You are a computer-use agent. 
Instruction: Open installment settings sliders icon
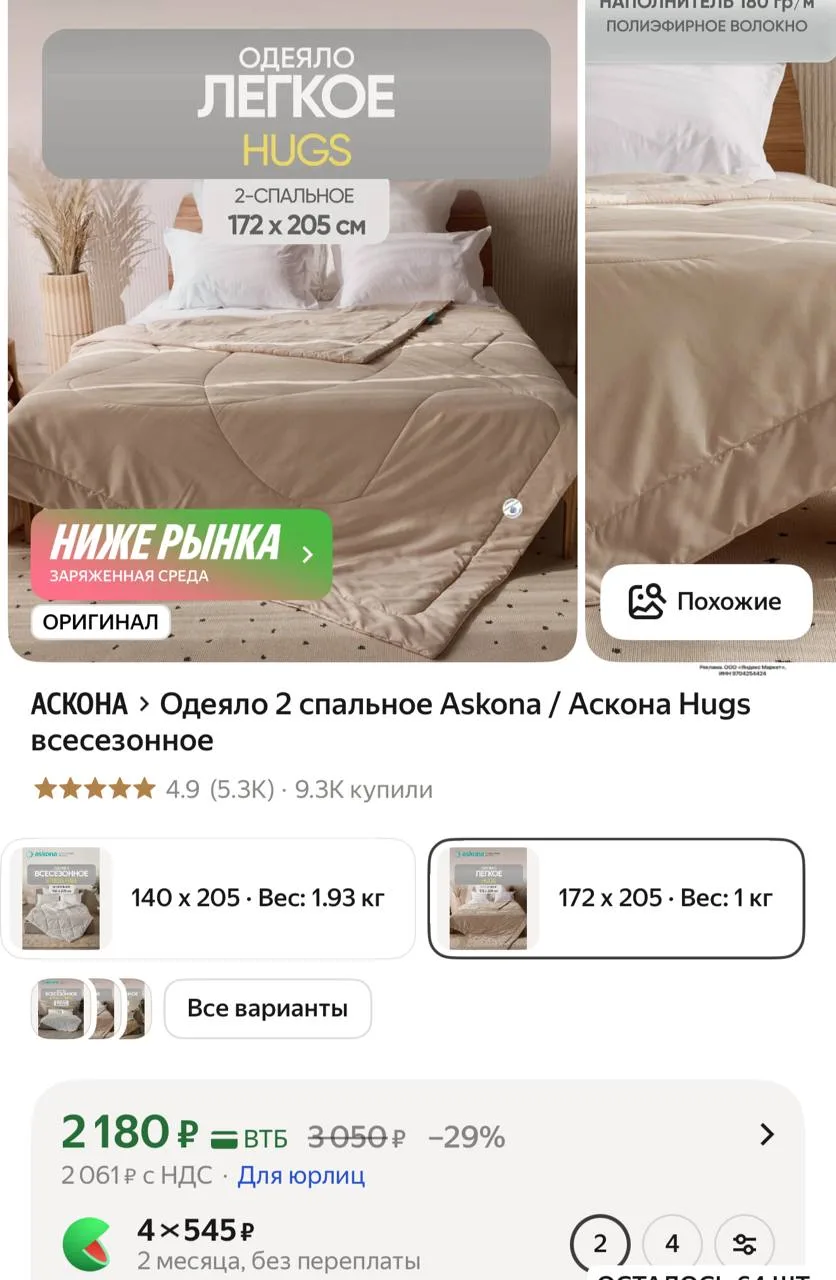coord(744,1244)
